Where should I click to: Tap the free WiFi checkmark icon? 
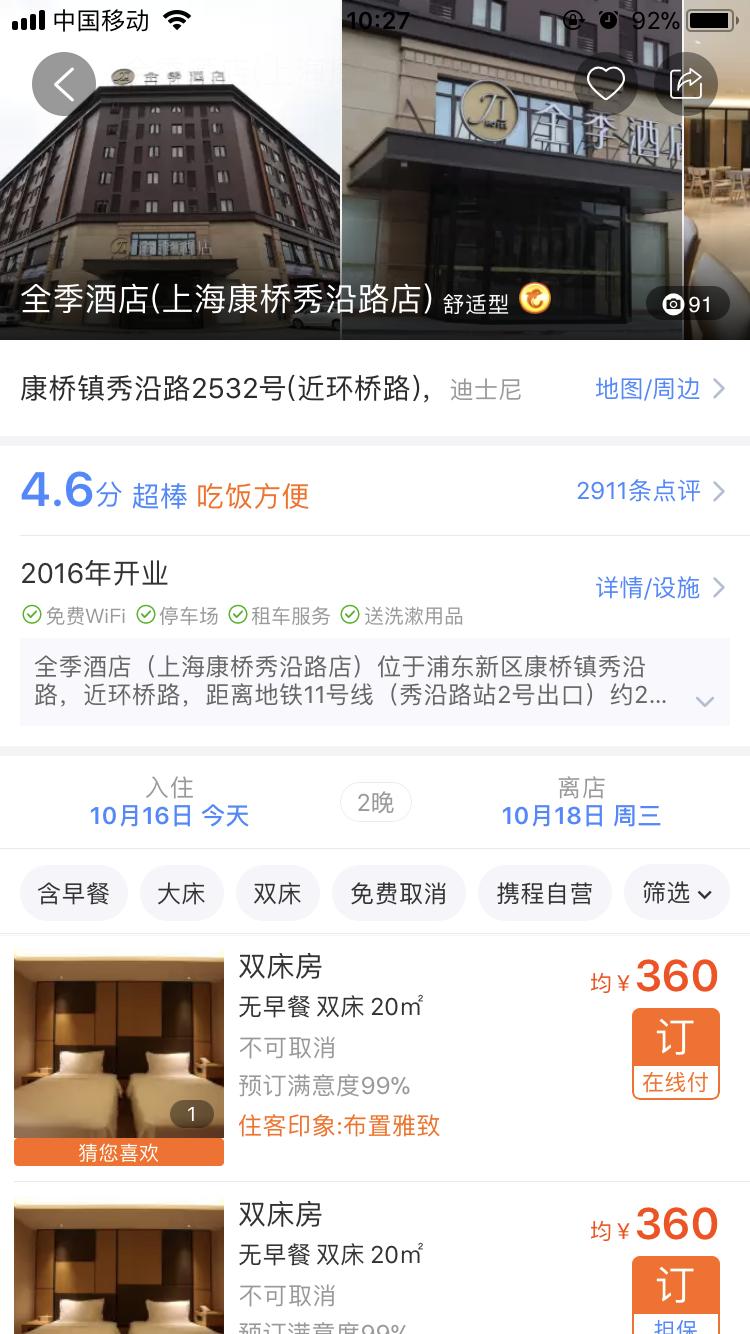pos(31,616)
